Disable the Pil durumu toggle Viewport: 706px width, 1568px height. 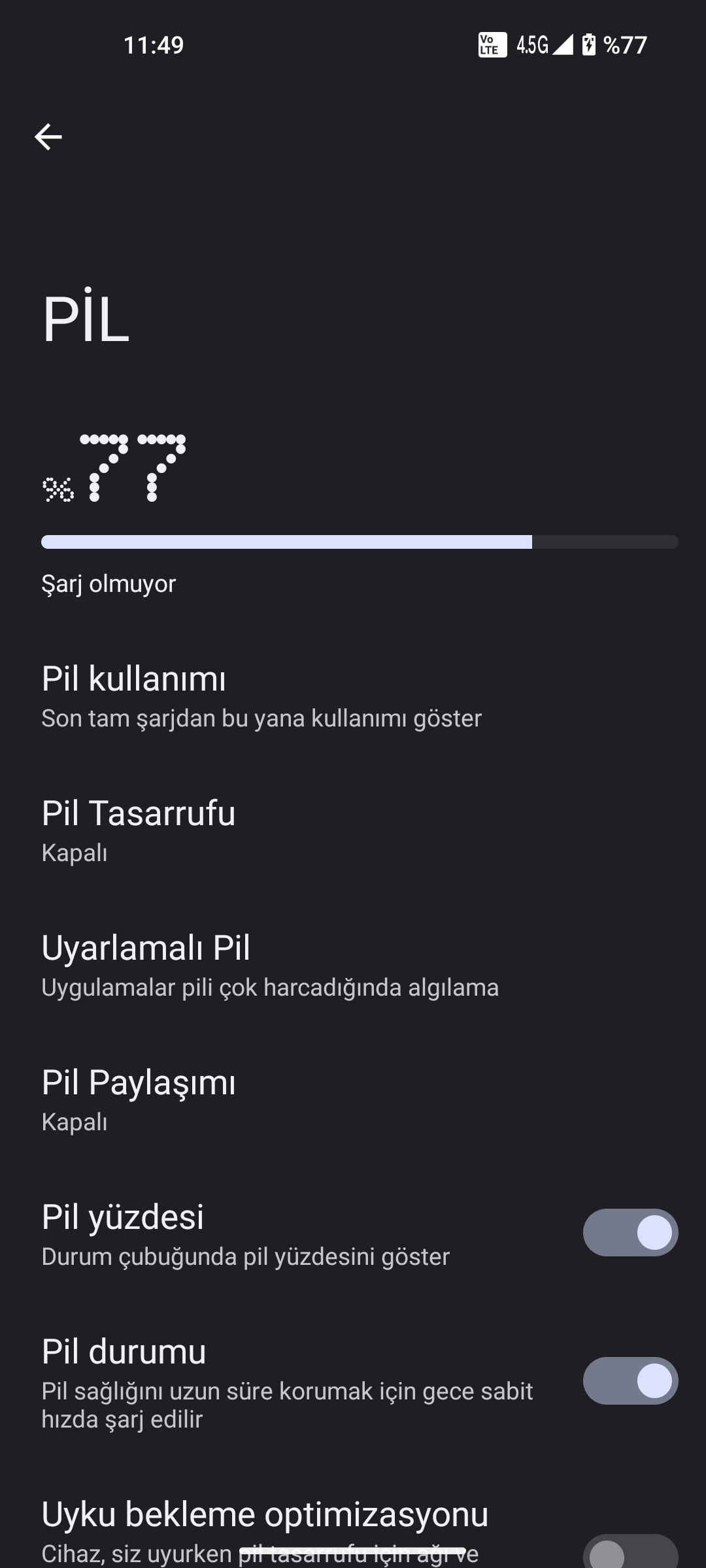click(x=630, y=1380)
